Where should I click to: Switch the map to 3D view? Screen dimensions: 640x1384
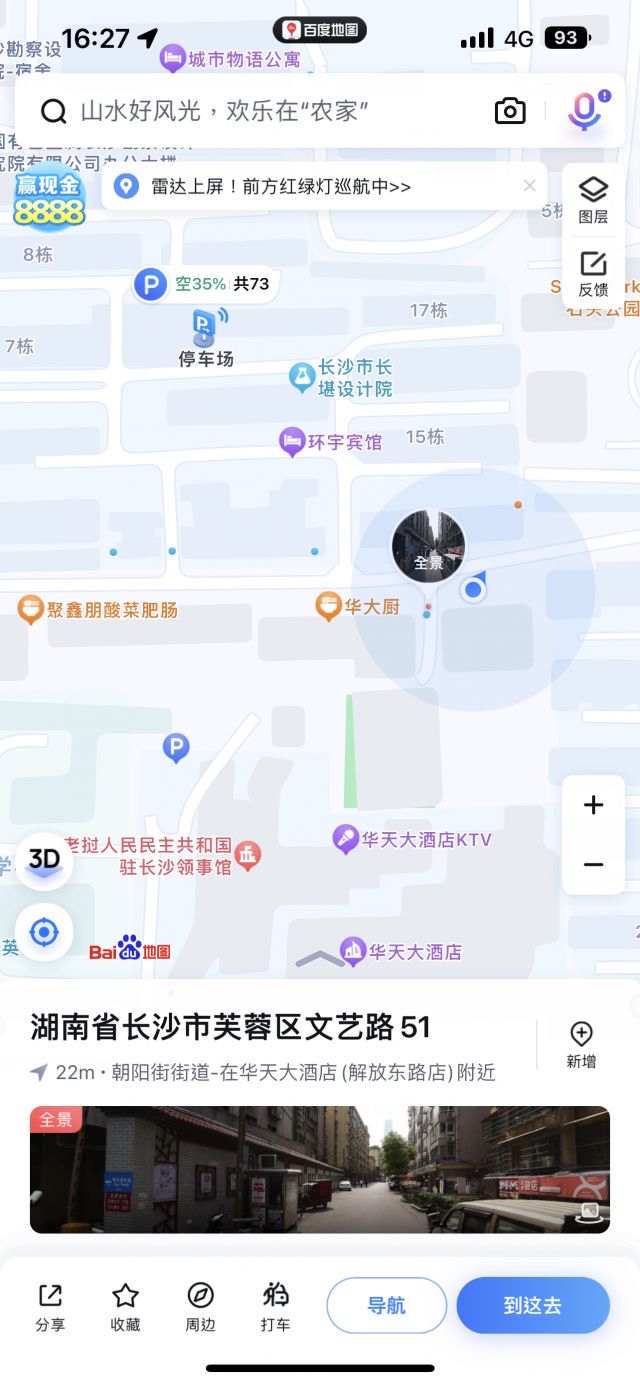coord(44,861)
